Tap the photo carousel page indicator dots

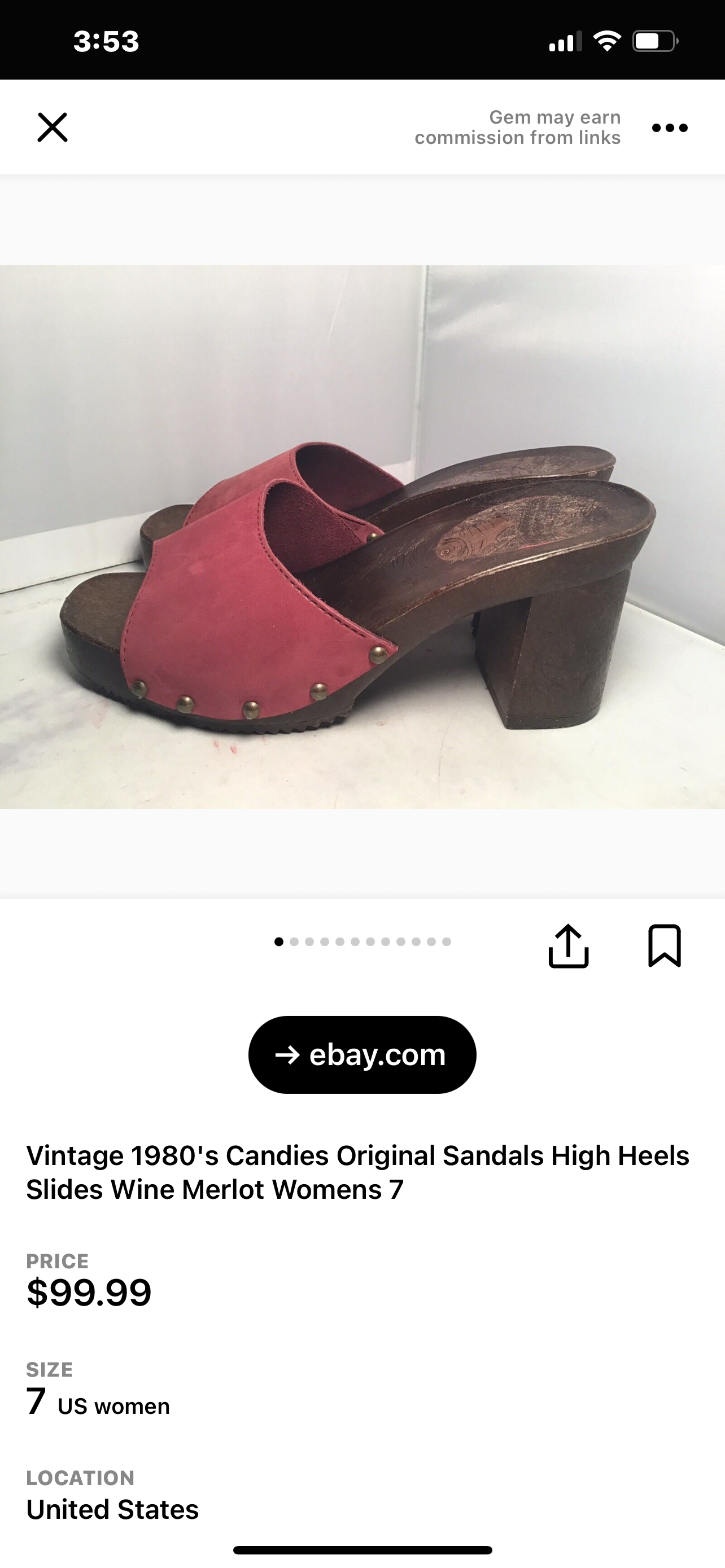(x=362, y=941)
